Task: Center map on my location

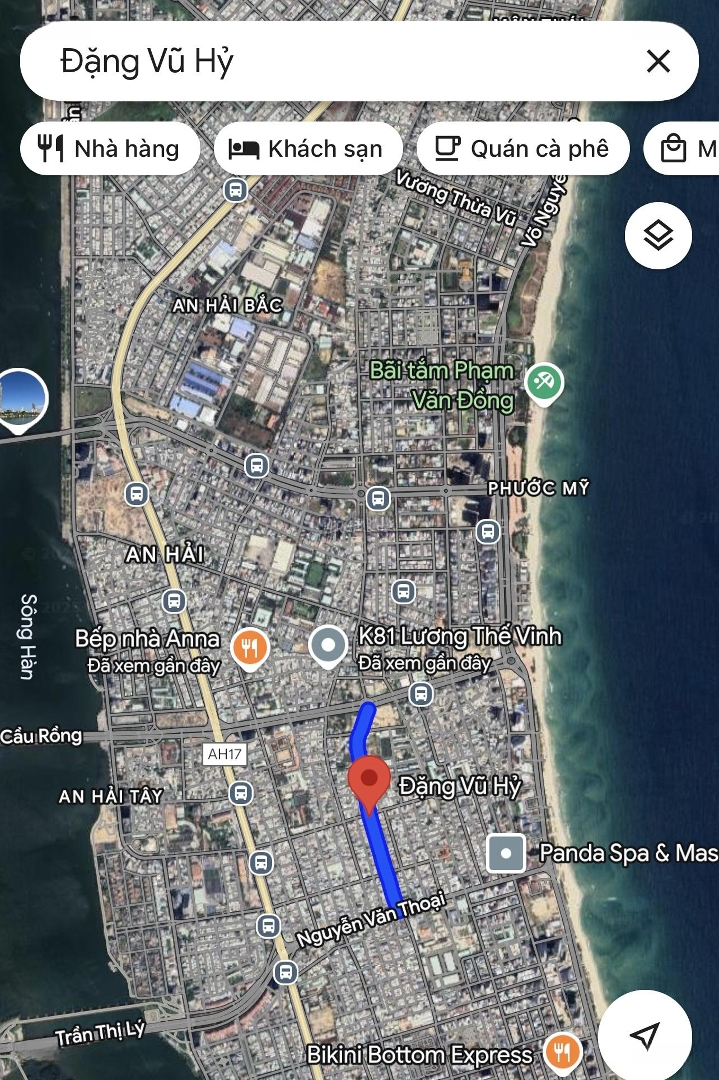Action: [x=645, y=1035]
